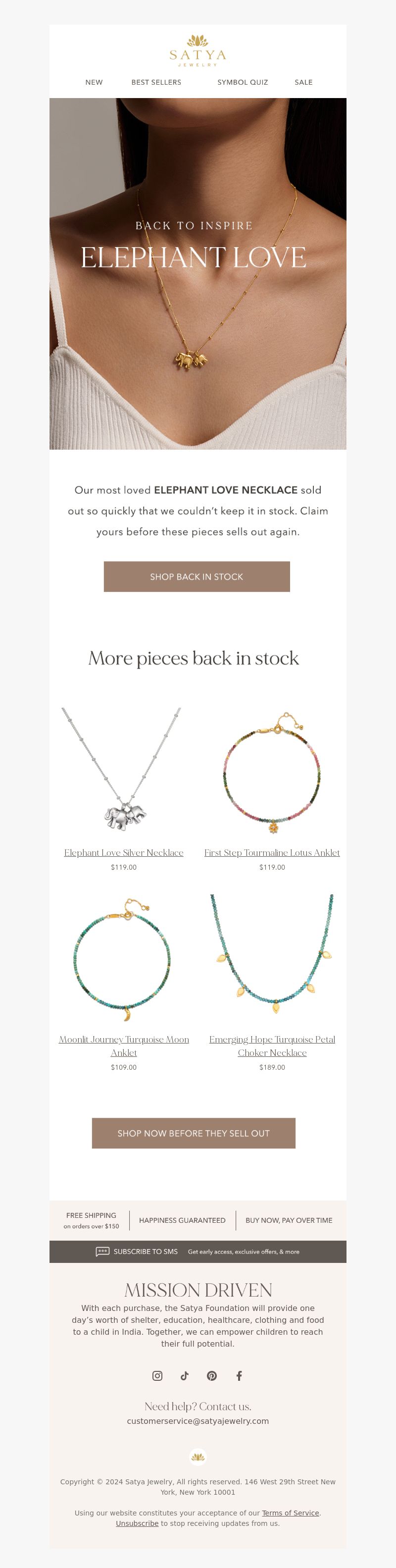Open Moonlit Journey Turquoise Moon Anklet
This screenshot has width=396, height=1568.
(x=123, y=1045)
